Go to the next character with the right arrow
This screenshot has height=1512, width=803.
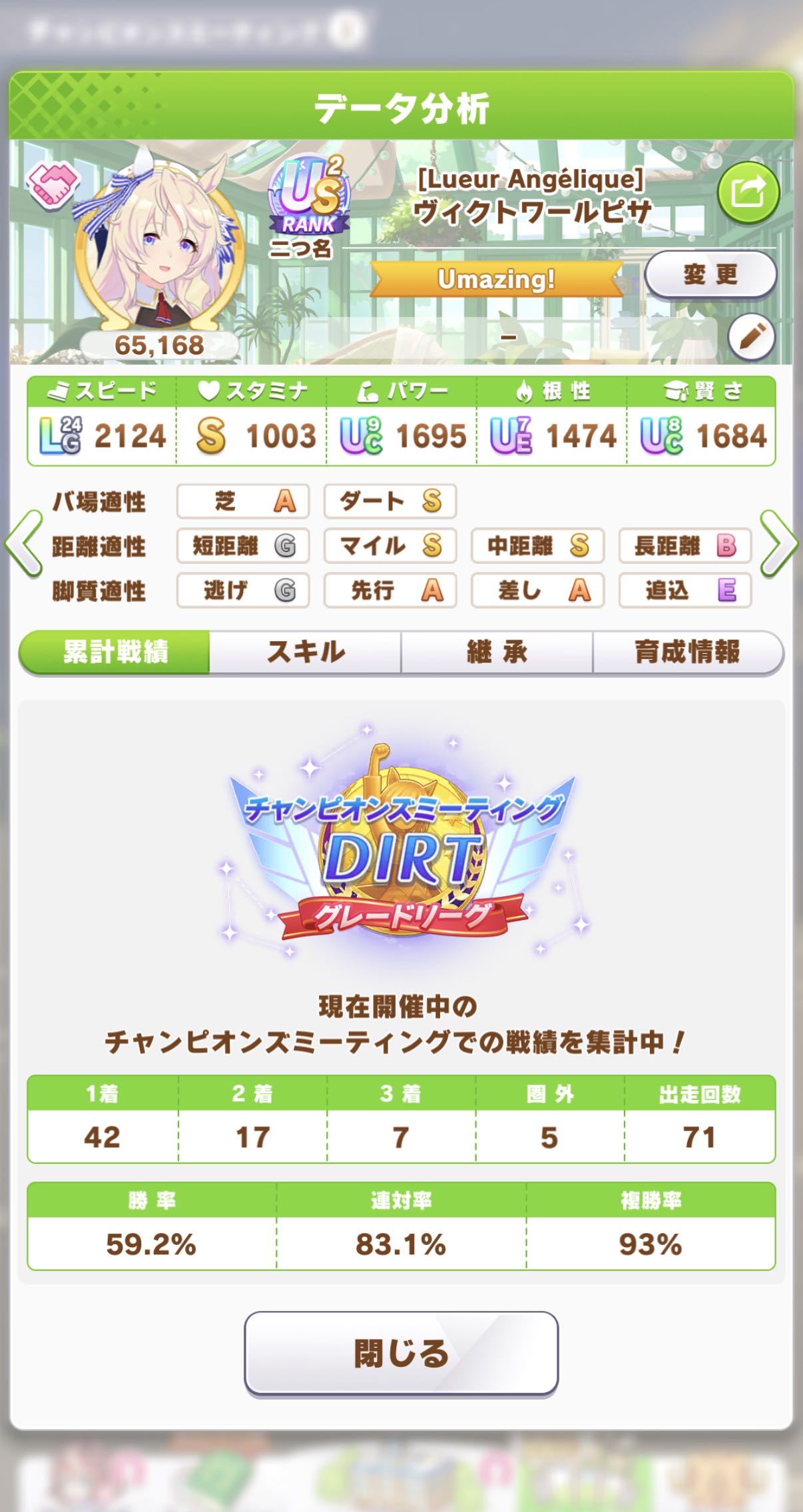pyautogui.click(x=778, y=543)
